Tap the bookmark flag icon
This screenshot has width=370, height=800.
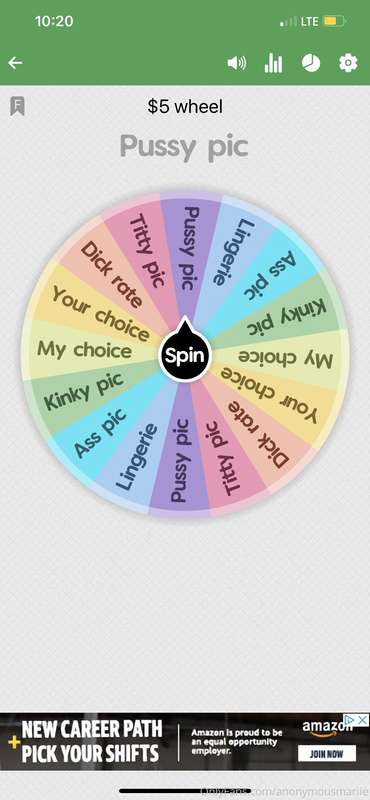[17, 107]
